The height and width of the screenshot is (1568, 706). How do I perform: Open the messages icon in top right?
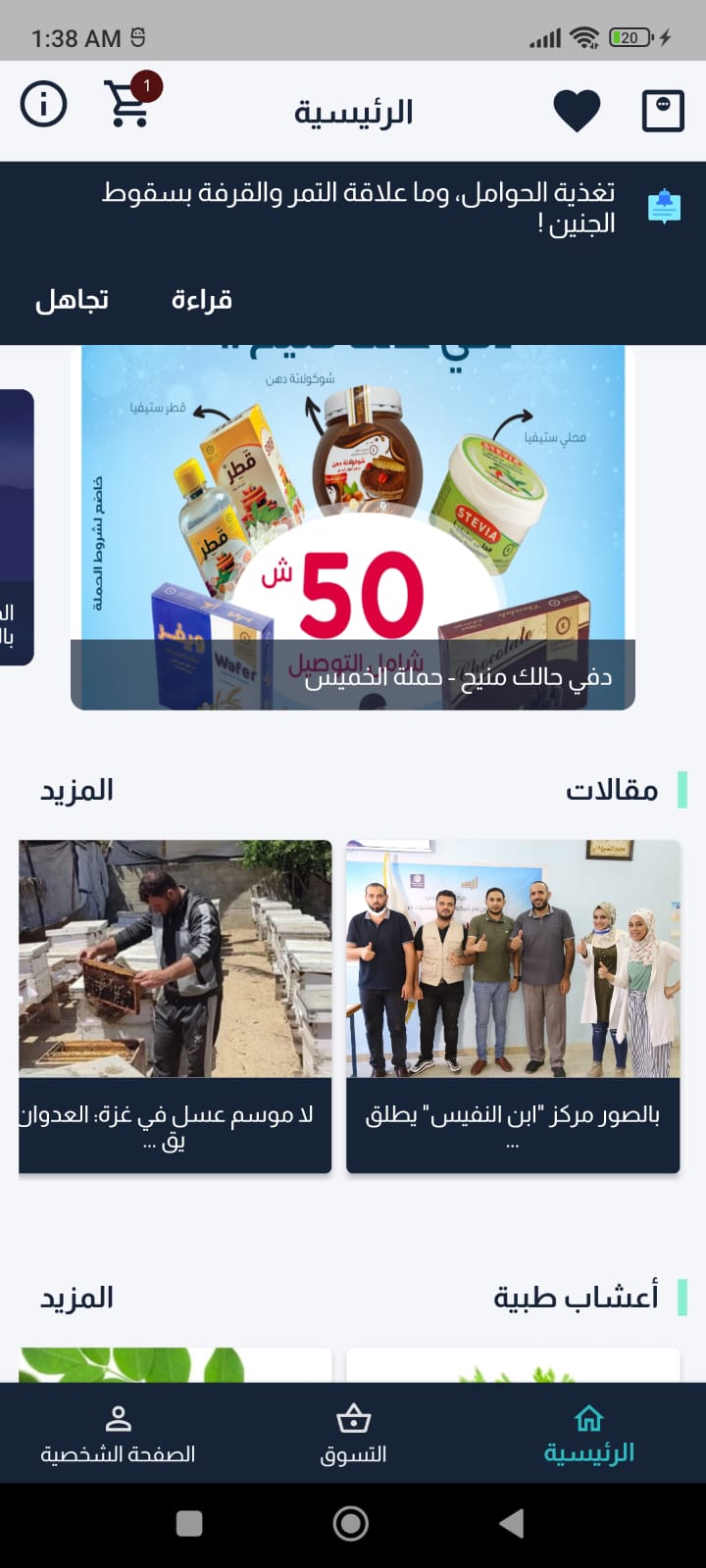[663, 108]
